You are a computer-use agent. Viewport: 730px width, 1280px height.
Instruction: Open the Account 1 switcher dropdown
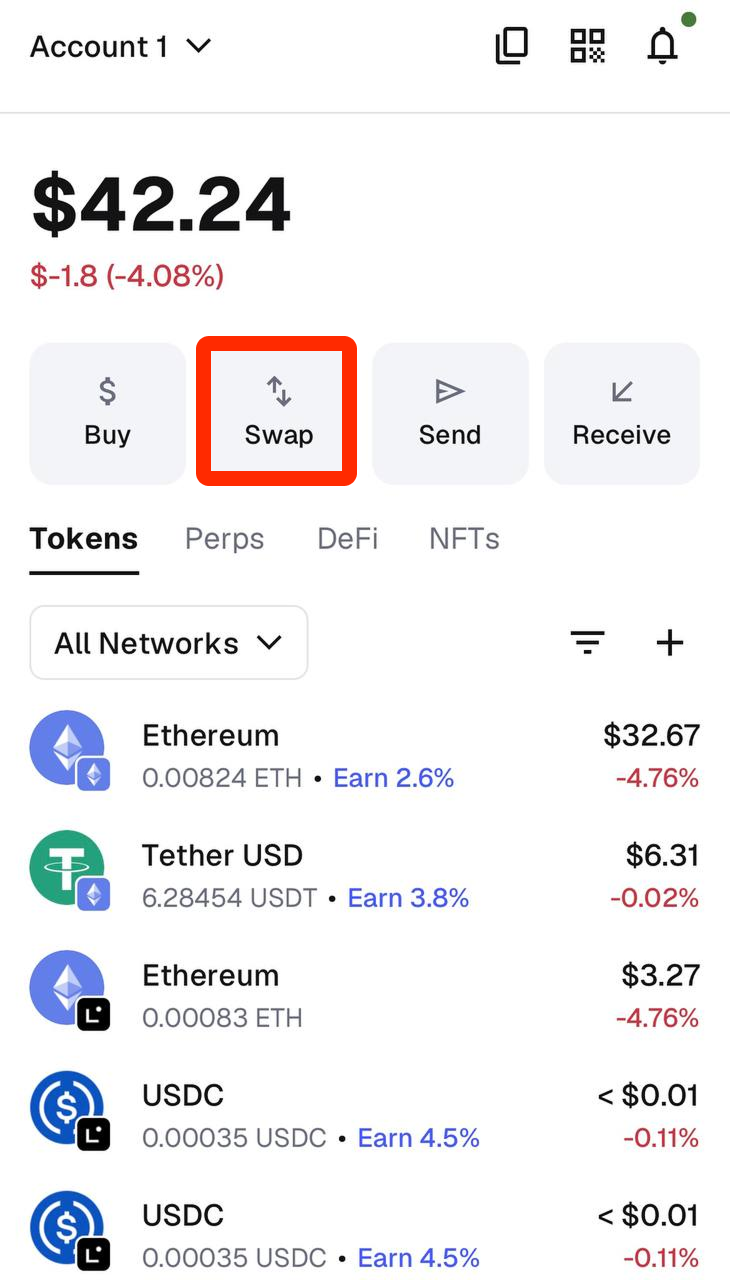tap(120, 47)
